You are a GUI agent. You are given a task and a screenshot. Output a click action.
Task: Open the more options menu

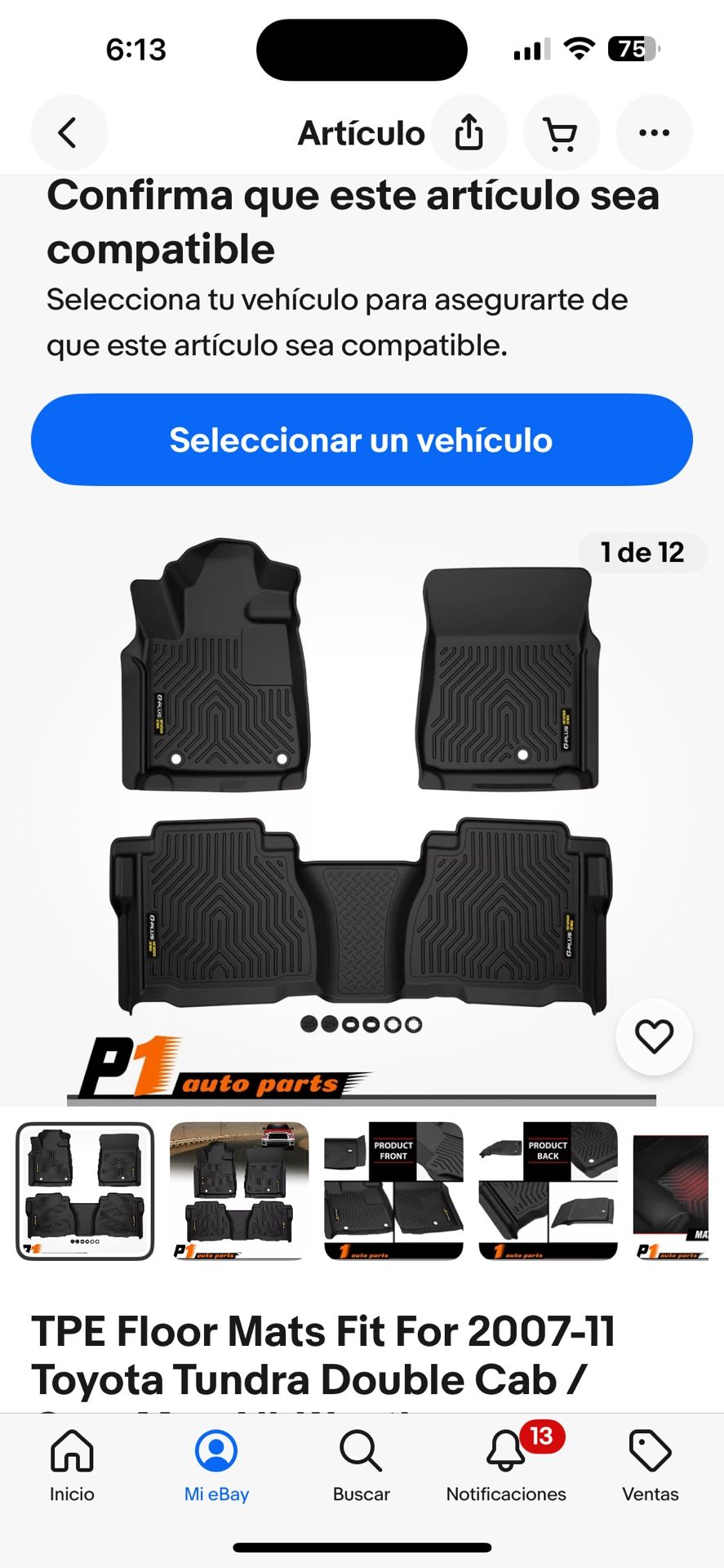point(654,132)
